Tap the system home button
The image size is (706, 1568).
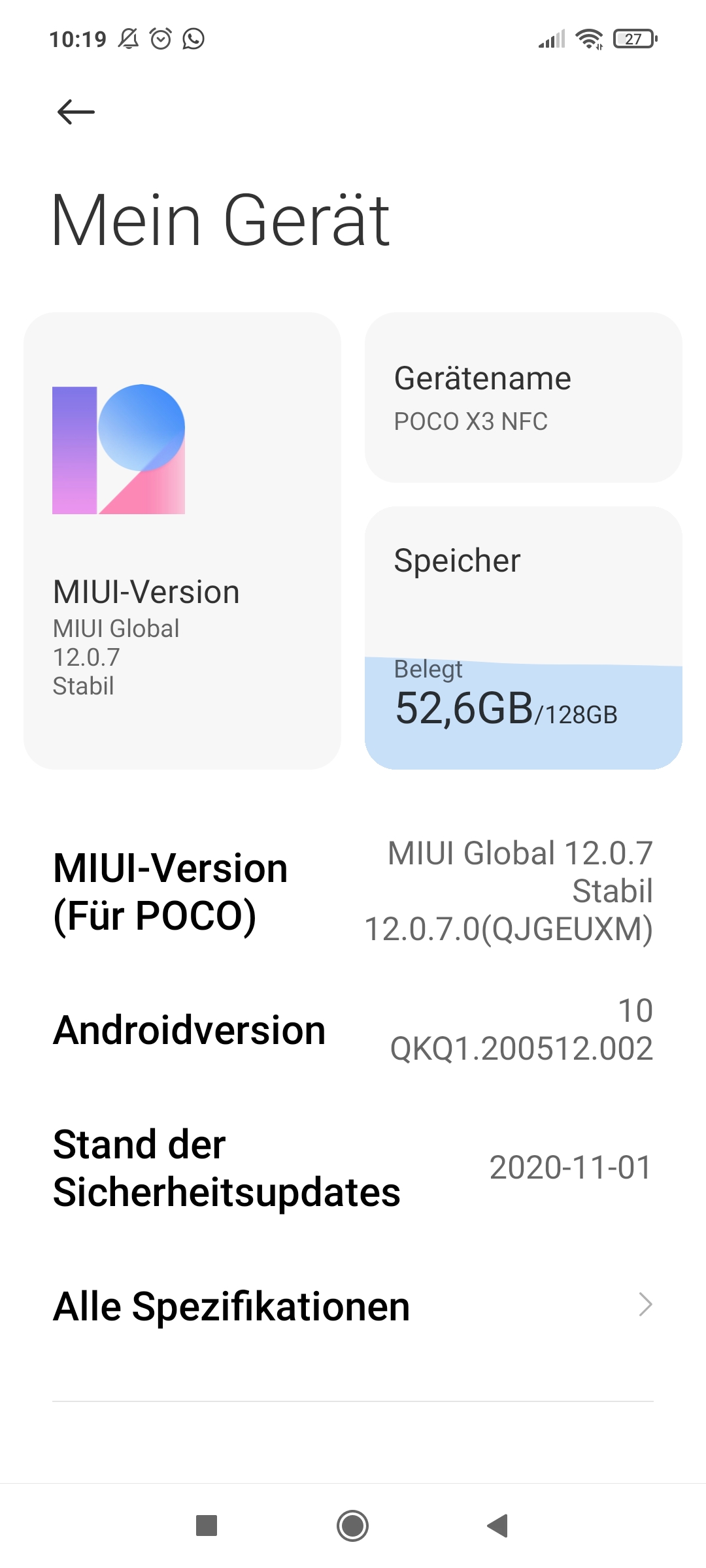click(x=352, y=1526)
